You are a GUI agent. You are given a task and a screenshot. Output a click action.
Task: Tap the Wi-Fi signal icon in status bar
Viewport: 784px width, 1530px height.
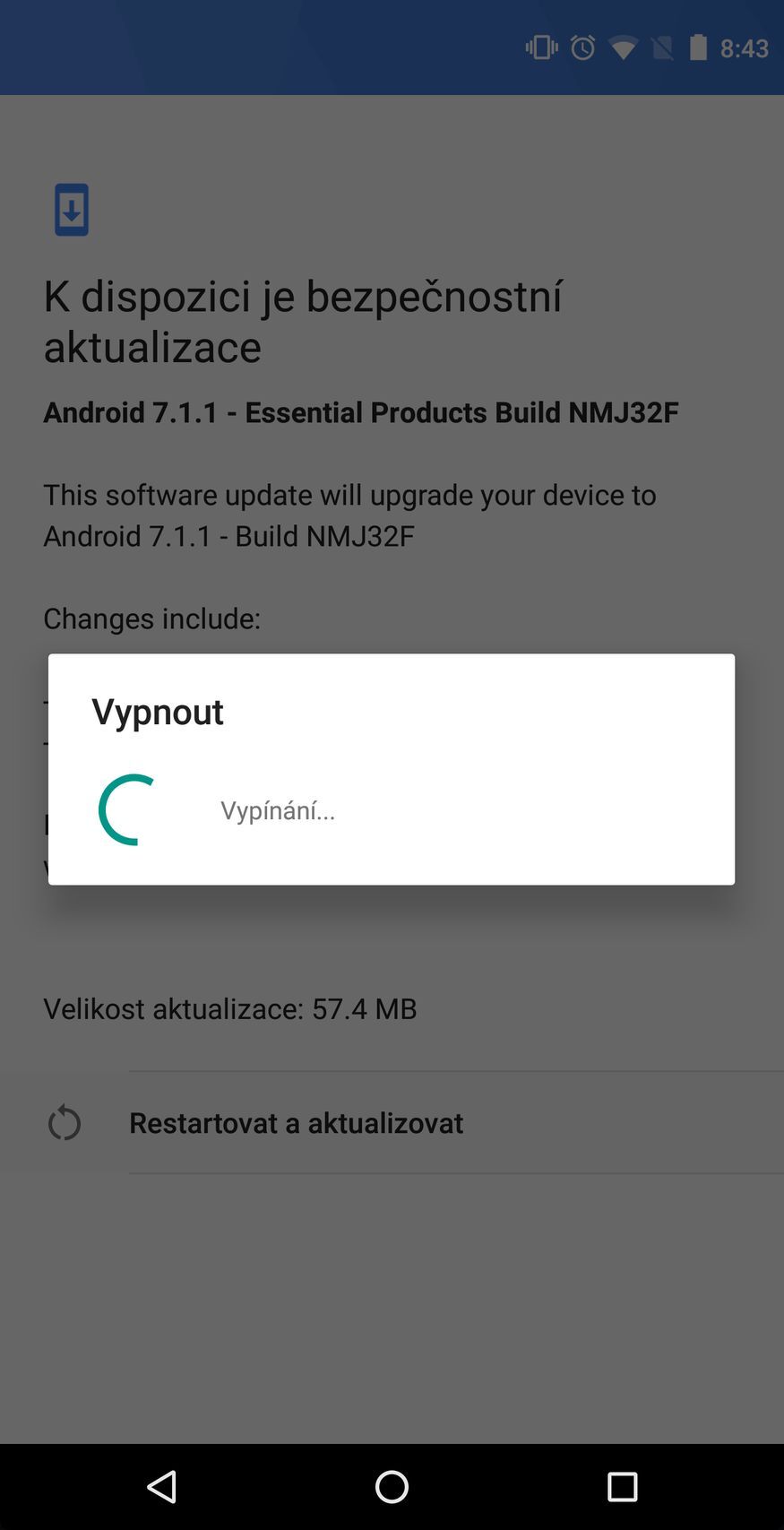click(625, 47)
